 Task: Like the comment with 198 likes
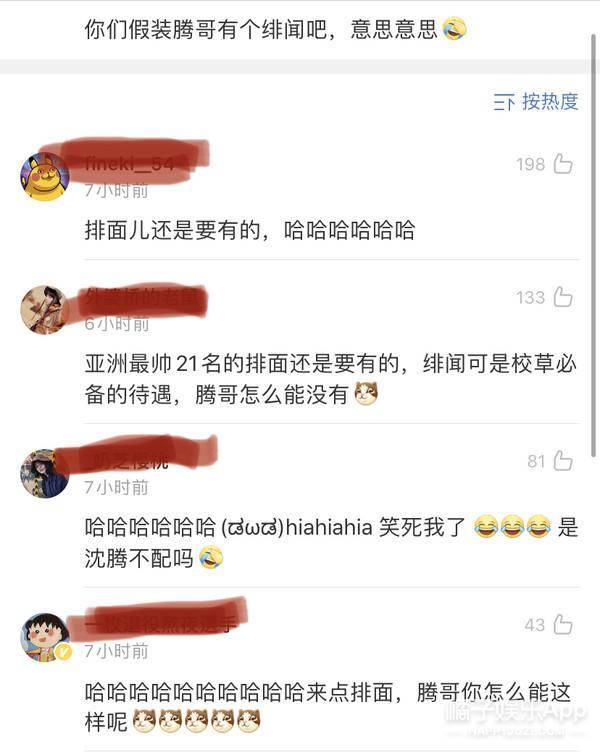click(563, 164)
